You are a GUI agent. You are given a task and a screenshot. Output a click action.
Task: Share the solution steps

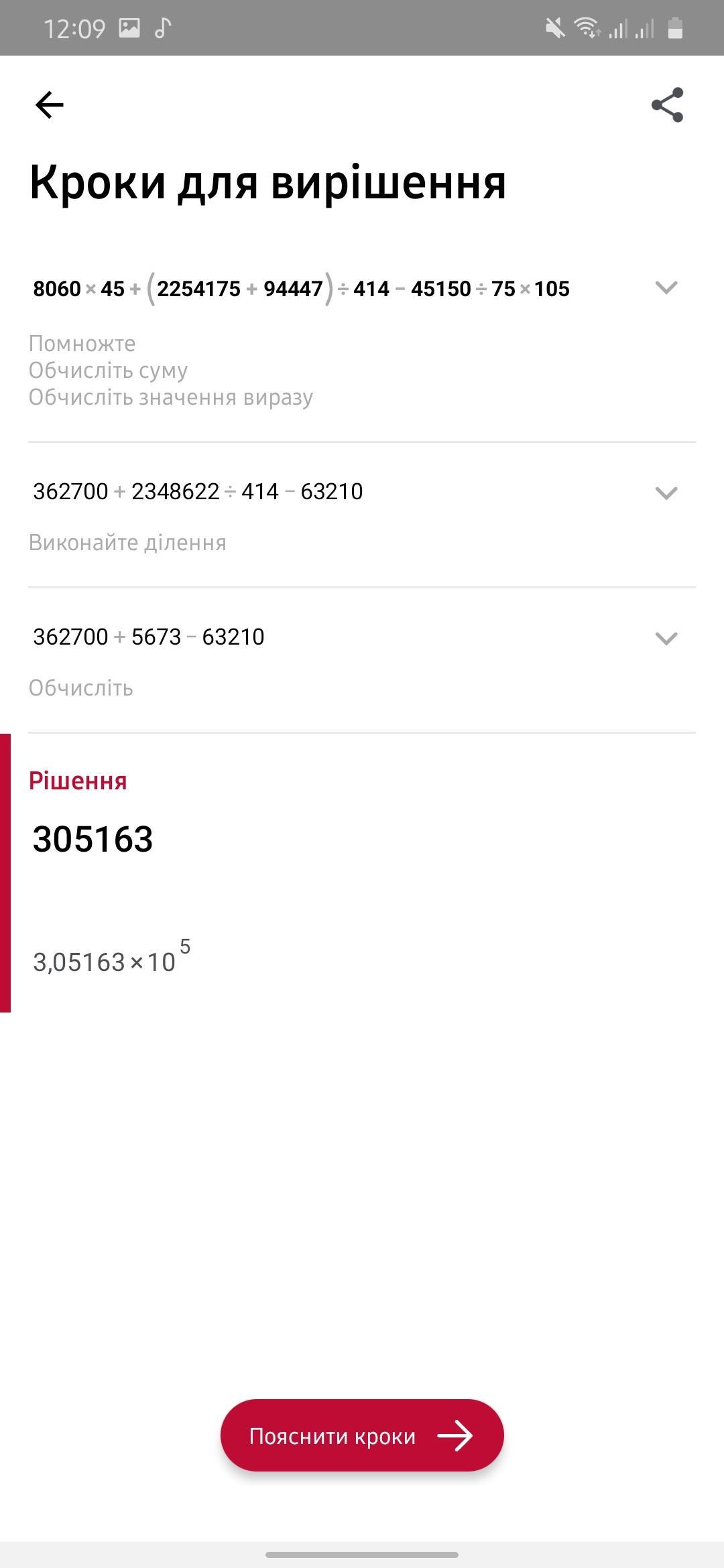point(667,105)
